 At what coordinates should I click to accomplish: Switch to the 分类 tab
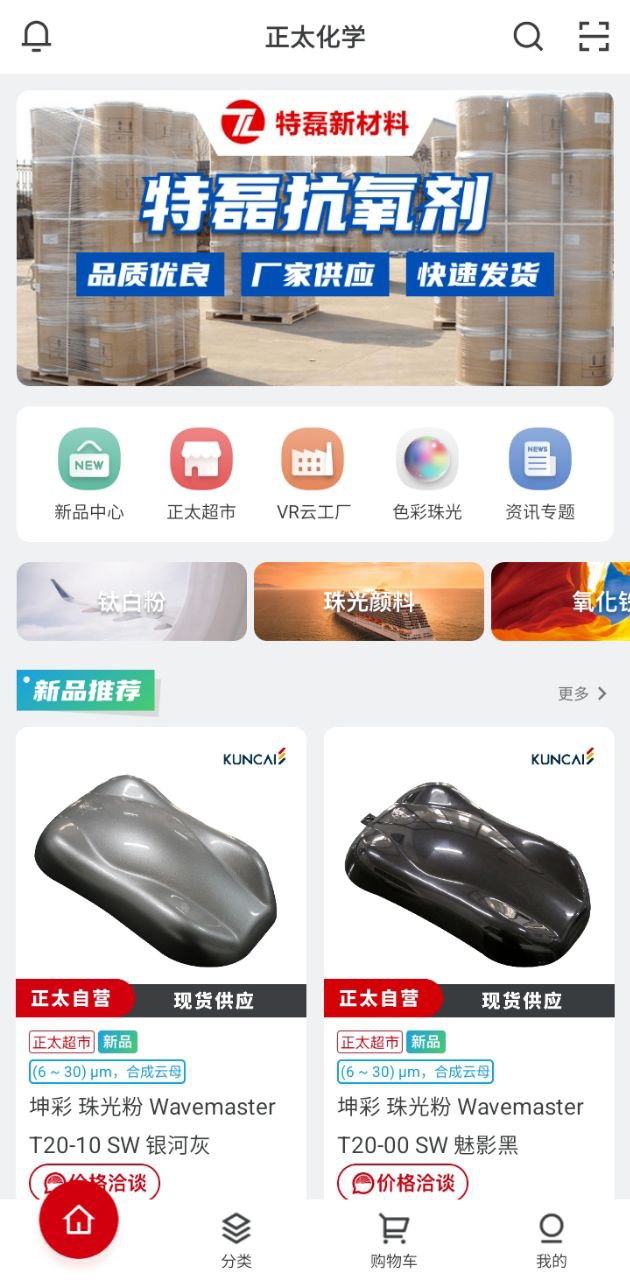[x=236, y=1240]
